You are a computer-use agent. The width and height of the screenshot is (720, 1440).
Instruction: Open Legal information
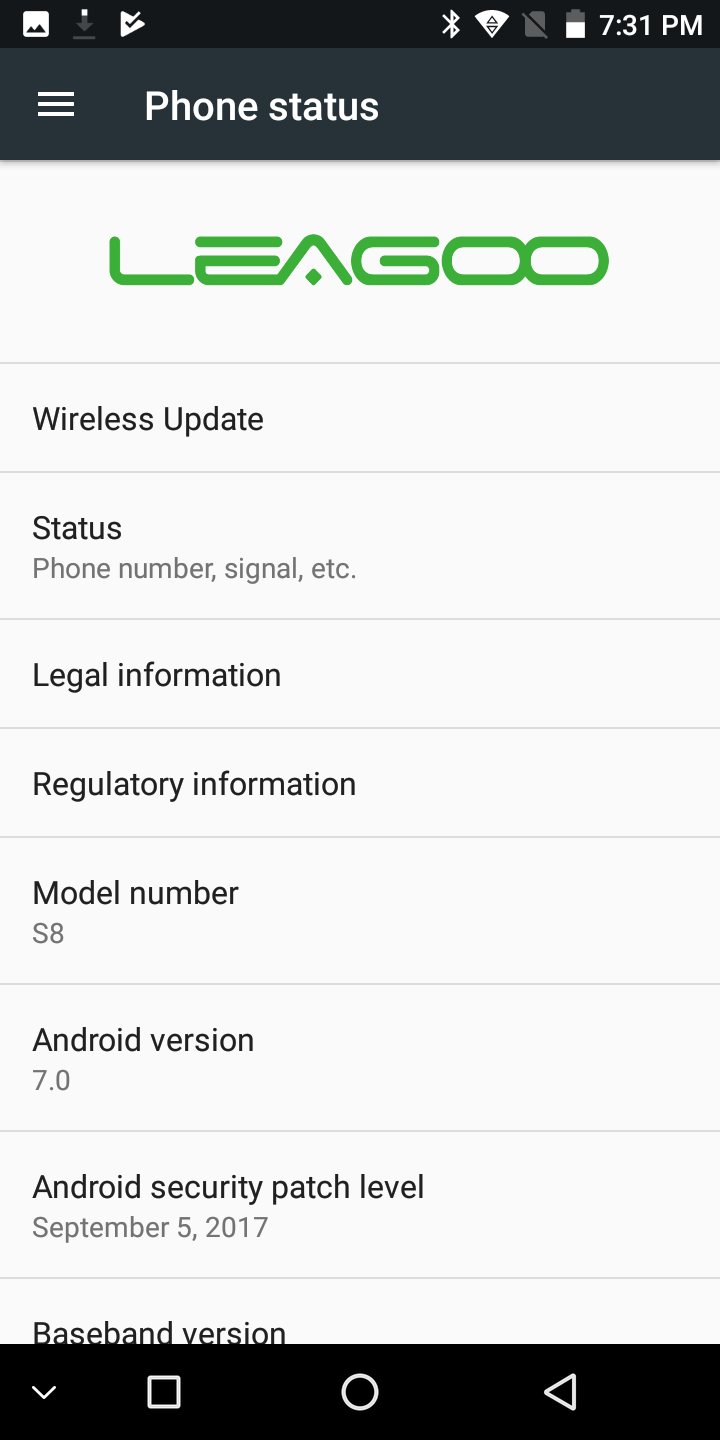tap(360, 674)
